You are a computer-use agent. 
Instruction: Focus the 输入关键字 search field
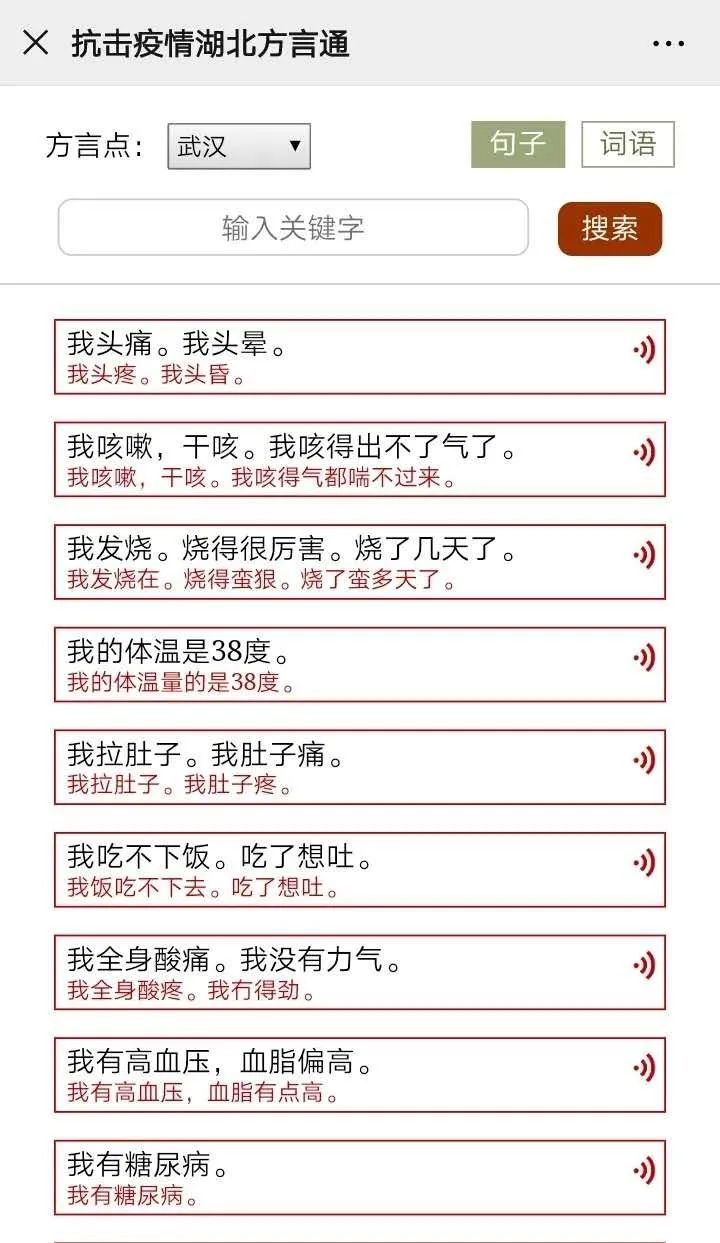293,227
